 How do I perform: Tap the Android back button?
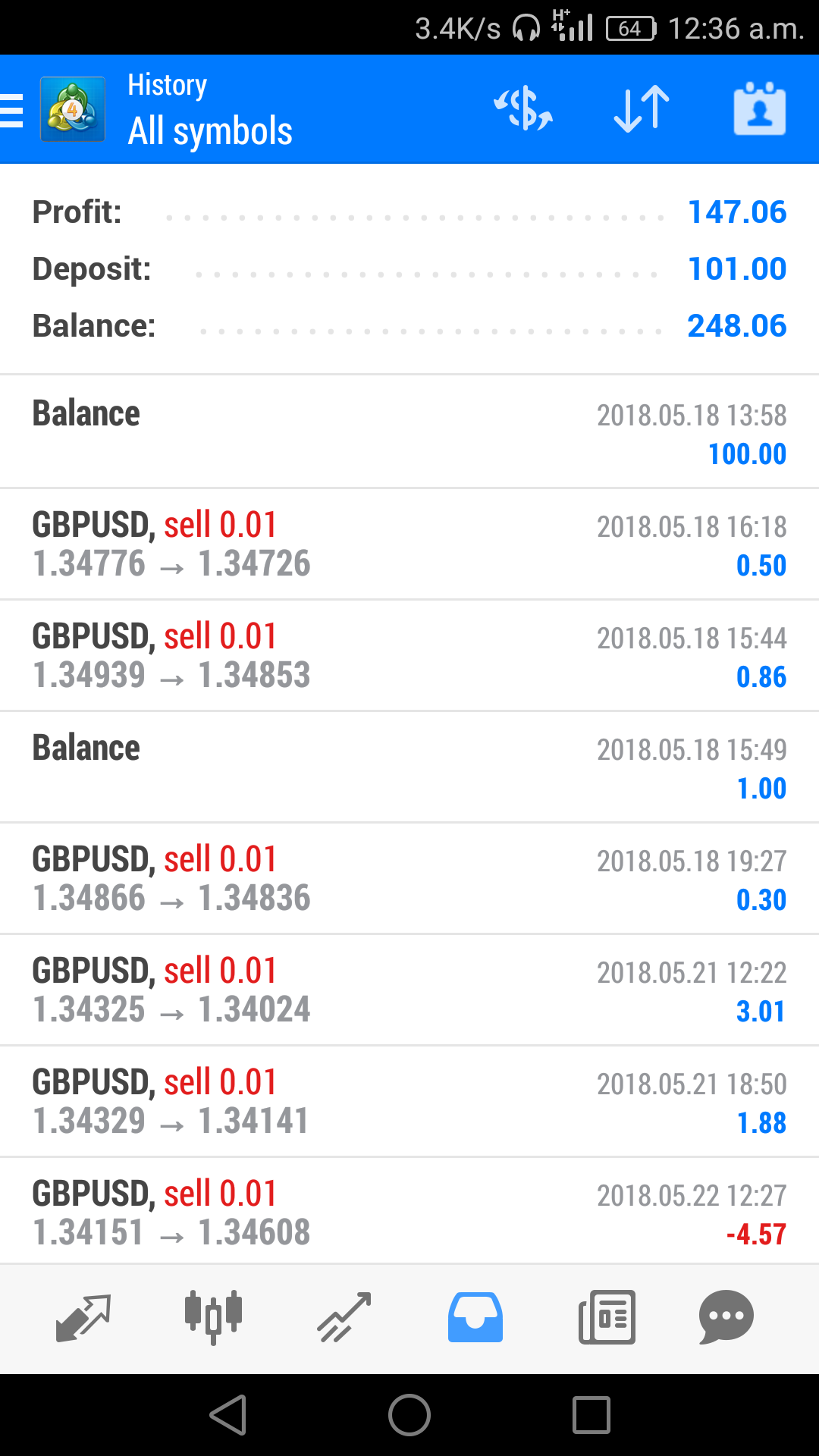[227, 1415]
